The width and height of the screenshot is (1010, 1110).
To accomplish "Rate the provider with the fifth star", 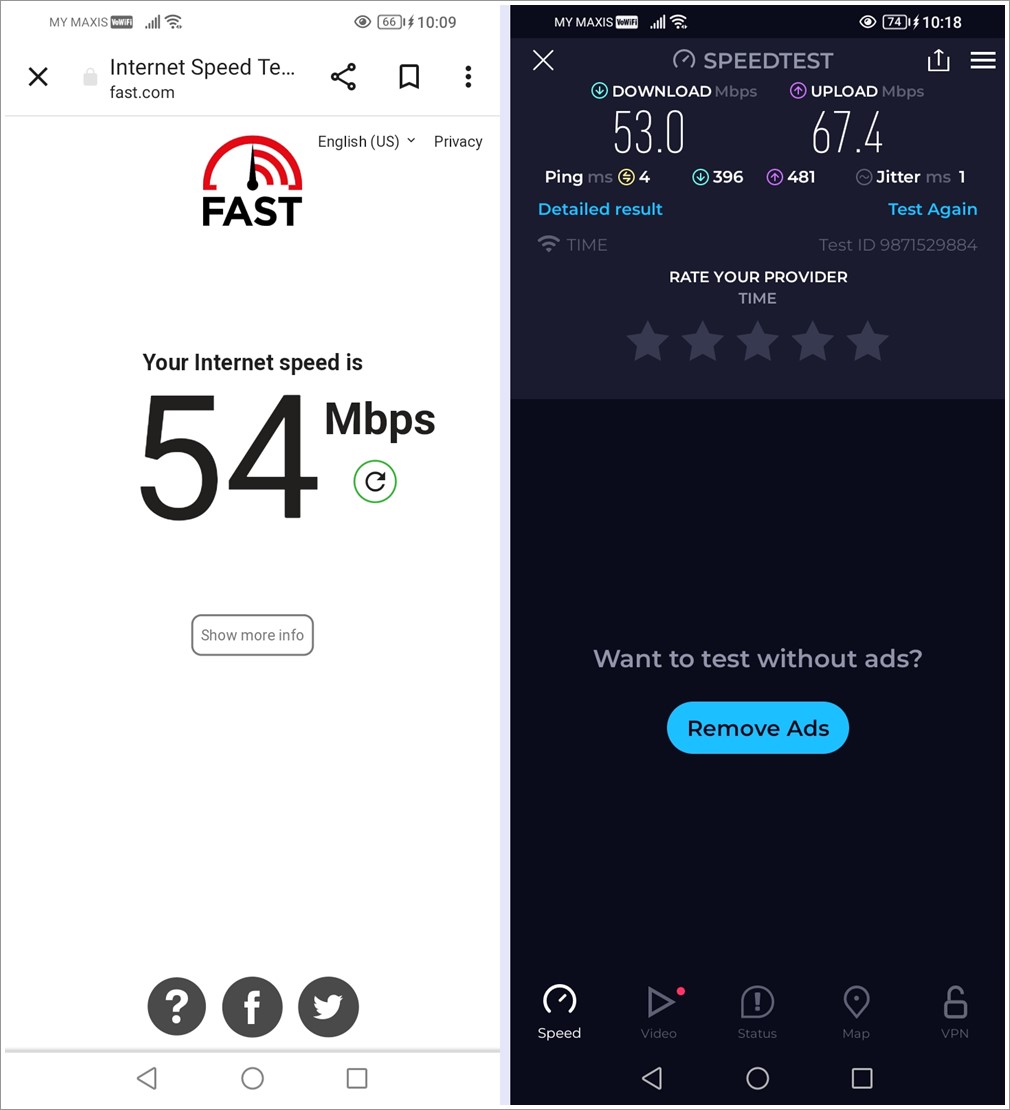I will tap(867, 341).
